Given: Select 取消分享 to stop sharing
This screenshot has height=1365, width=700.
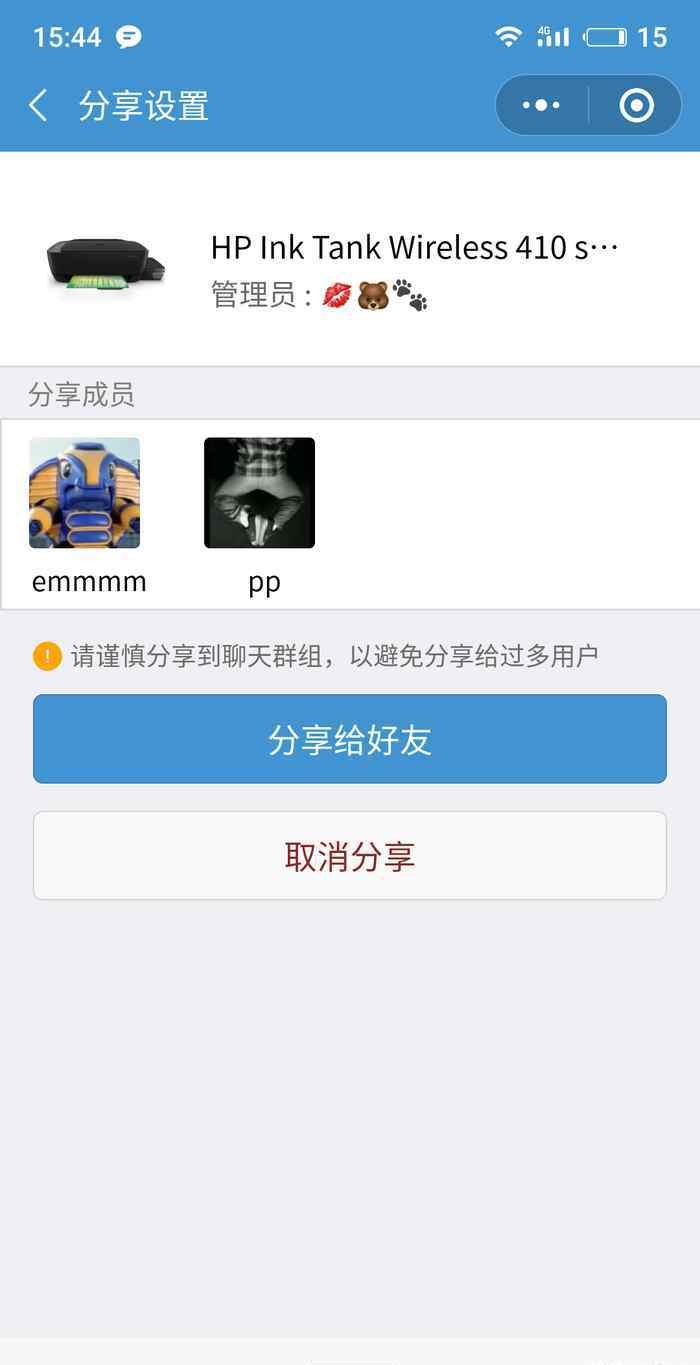Looking at the screenshot, I should click(x=349, y=856).
